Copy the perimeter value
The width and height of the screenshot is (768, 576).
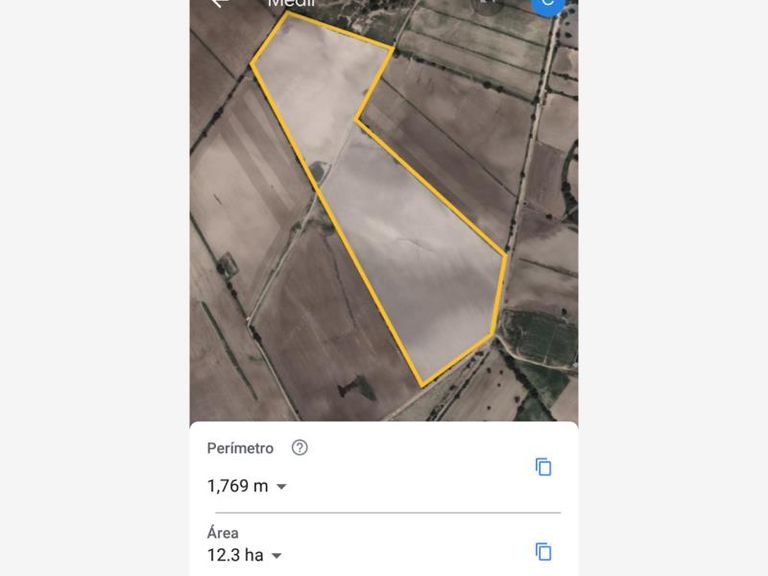[x=543, y=467]
